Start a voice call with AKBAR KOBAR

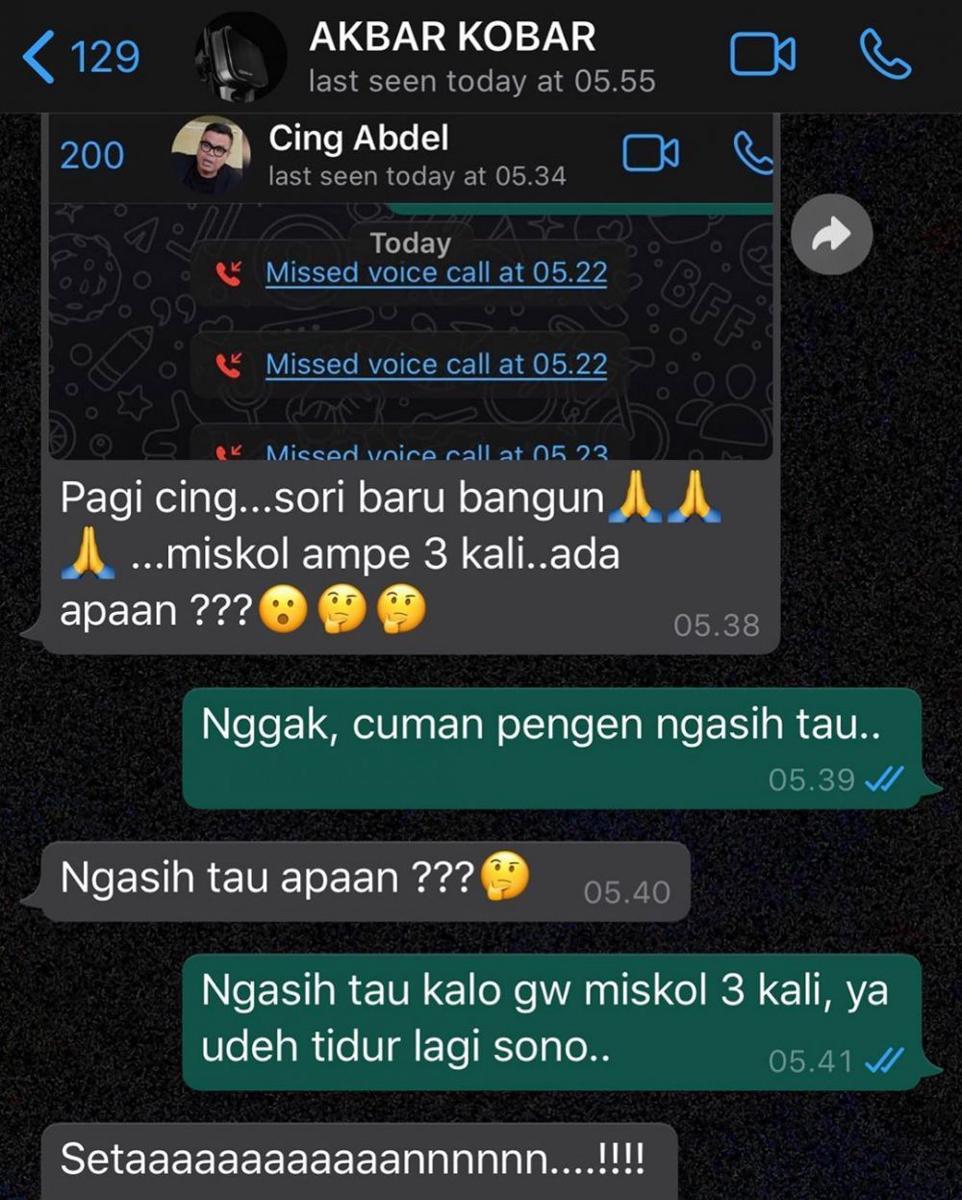pos(885,55)
